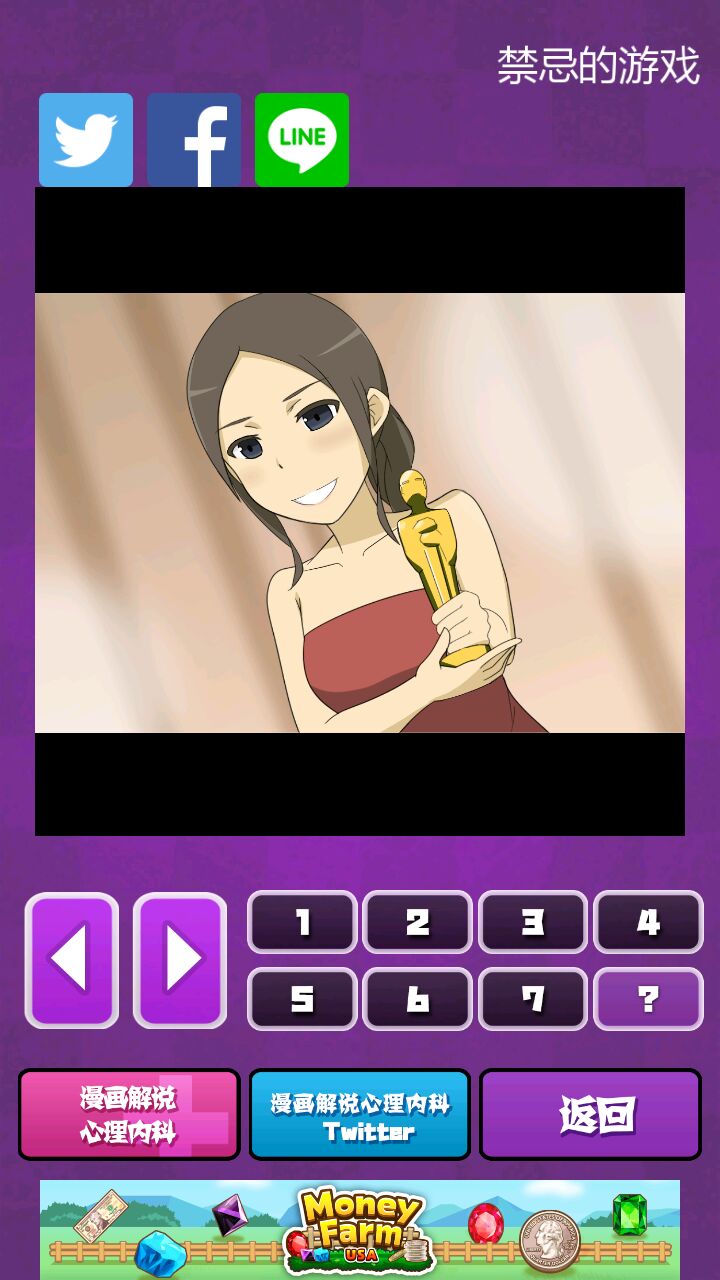This screenshot has height=1280, width=720.
Task: Open 漫画解说心理内科 Twitter
Action: point(359,1114)
